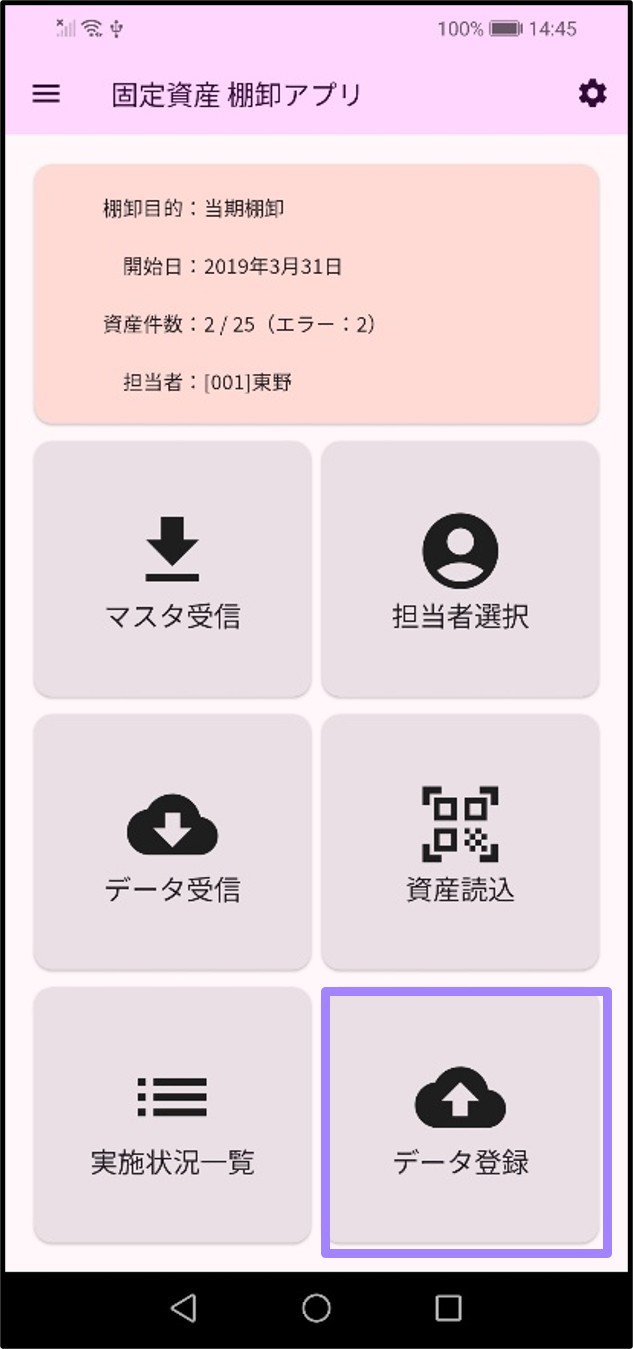Tap the マスタ受信 tile
The width and height of the screenshot is (633, 1349).
point(172,569)
